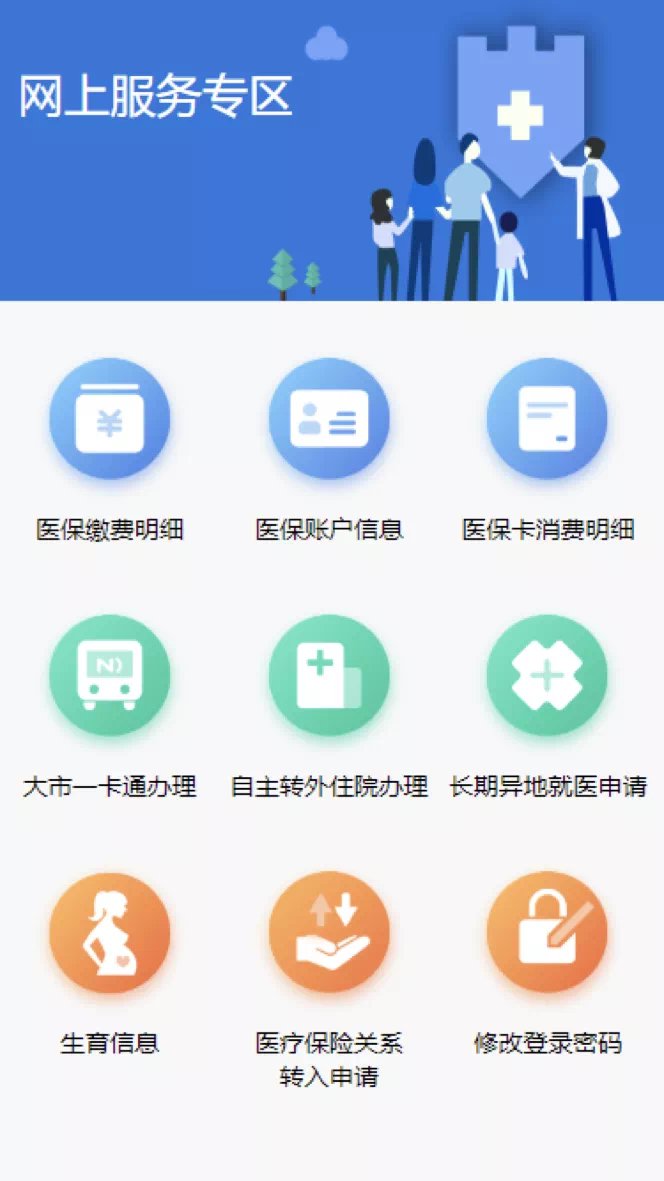This screenshot has width=664, height=1181.
Task: Open 医保缴费明细 payment details
Action: [x=110, y=420]
